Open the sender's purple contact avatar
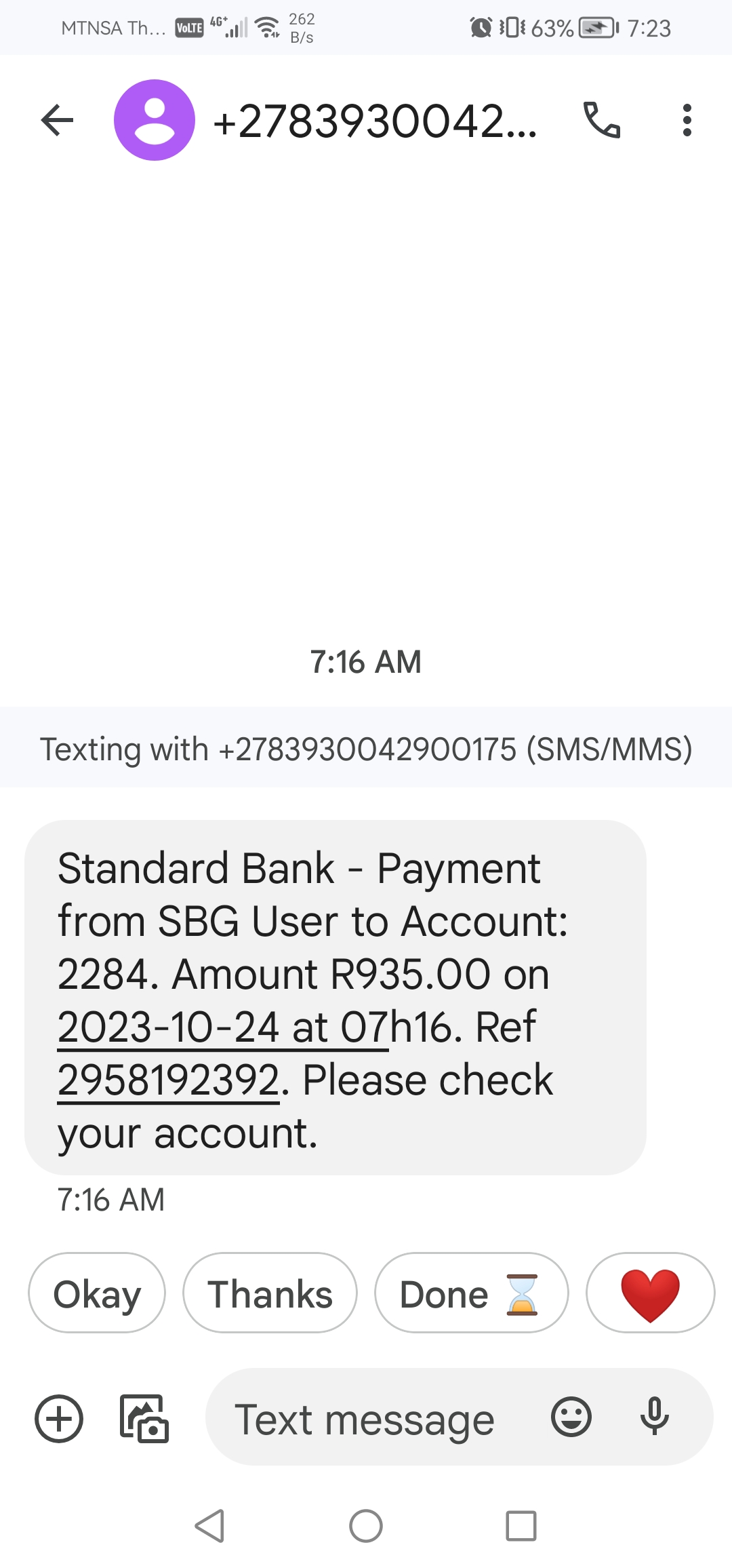Screen dimensions: 732x1568 click(x=155, y=121)
